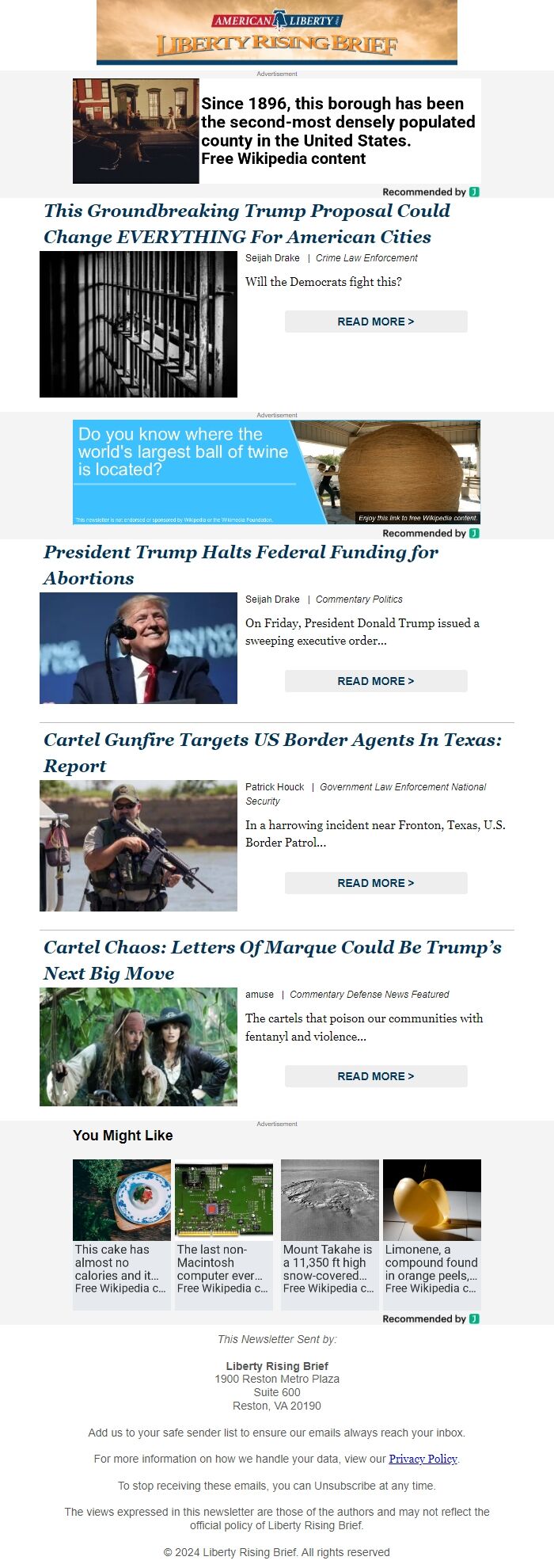Open the densely populated borough Wikipedia ad
The width and height of the screenshot is (554, 1568).
(276, 131)
